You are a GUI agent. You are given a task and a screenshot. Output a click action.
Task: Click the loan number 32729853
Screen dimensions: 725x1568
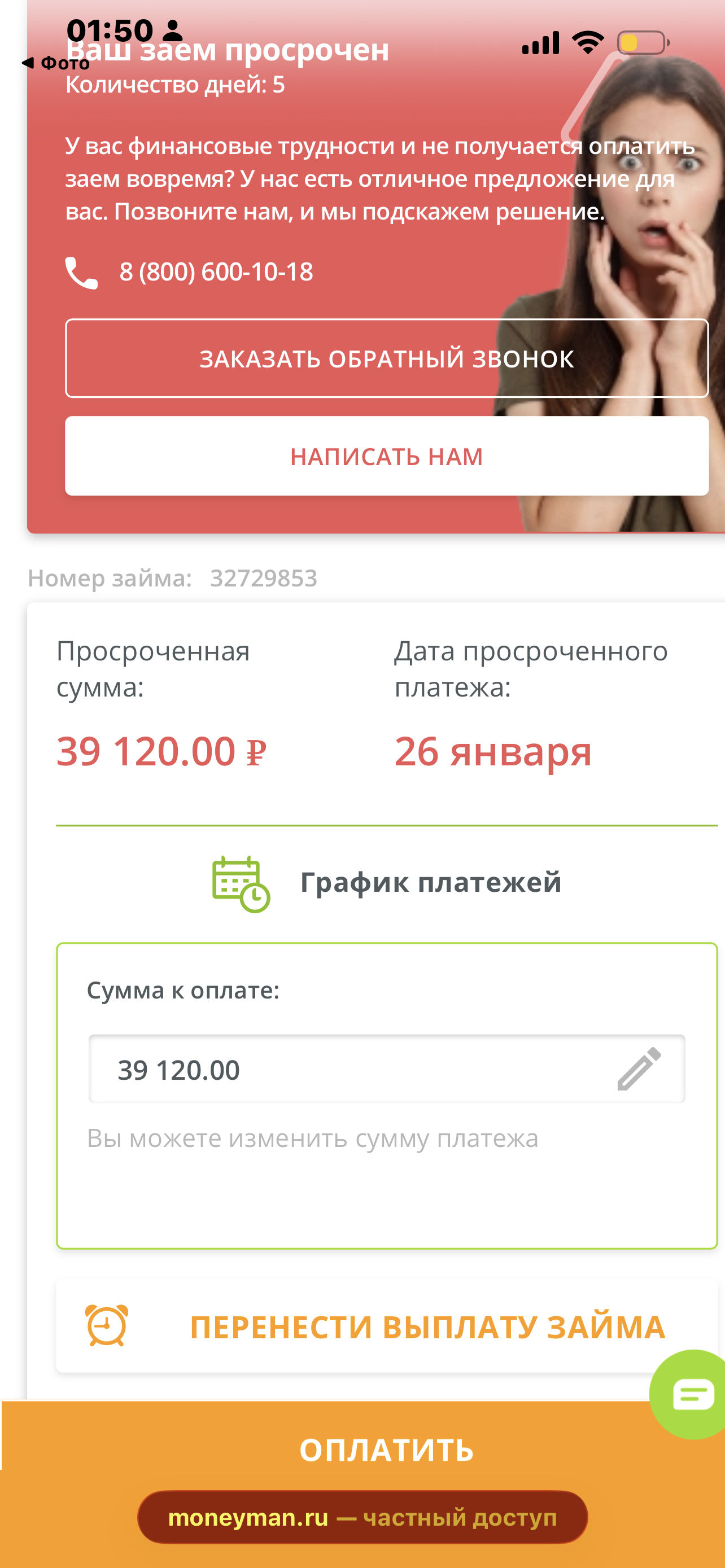point(264,579)
